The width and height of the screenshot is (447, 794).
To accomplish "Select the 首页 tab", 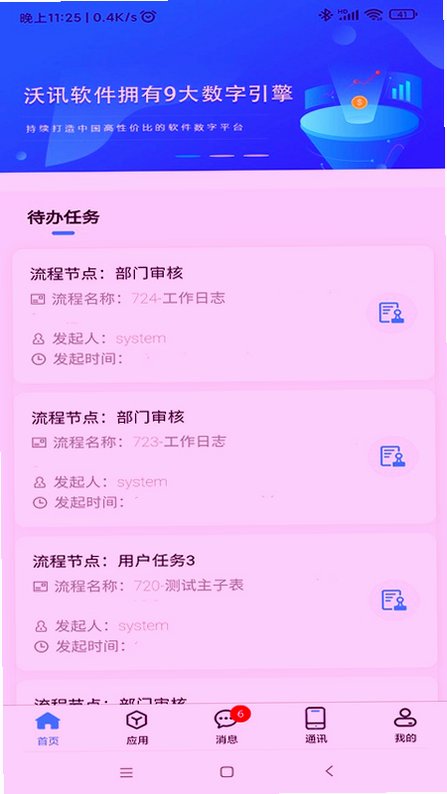I will (x=48, y=728).
